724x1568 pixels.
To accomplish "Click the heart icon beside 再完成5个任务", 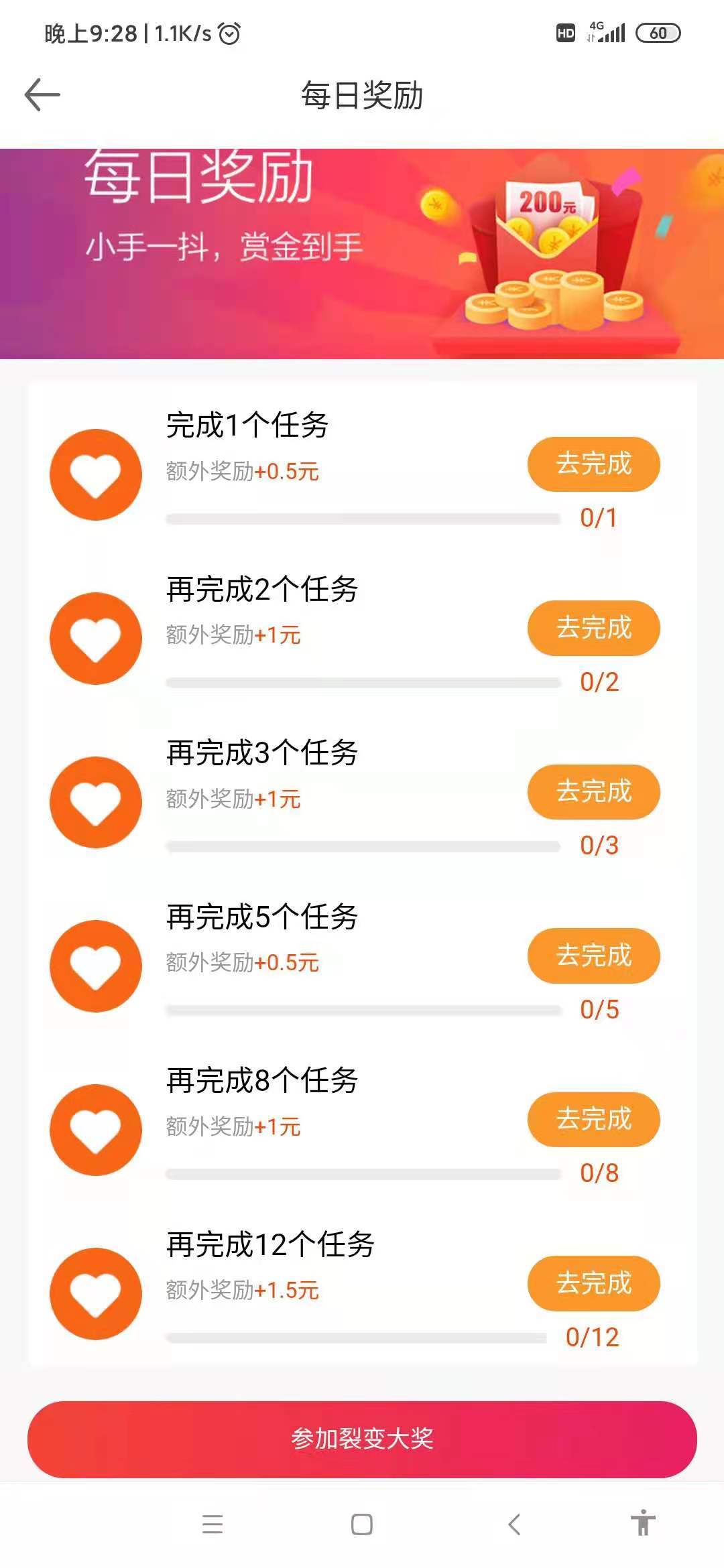I will click(x=95, y=966).
